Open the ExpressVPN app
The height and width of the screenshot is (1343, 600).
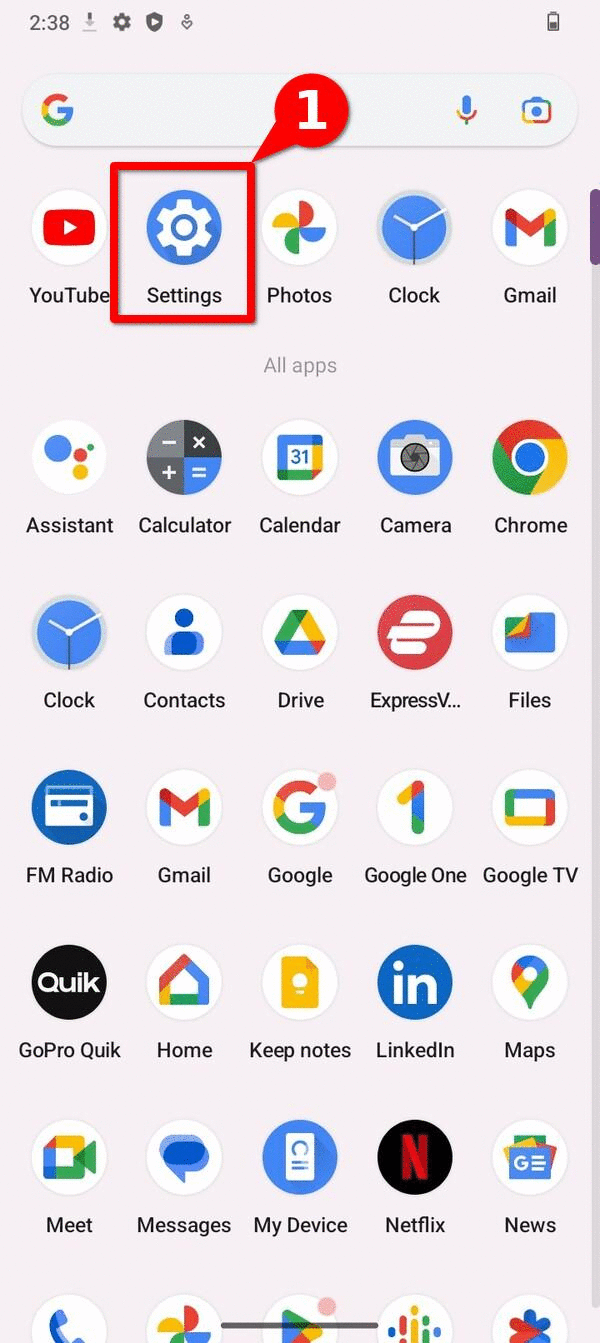click(x=415, y=633)
